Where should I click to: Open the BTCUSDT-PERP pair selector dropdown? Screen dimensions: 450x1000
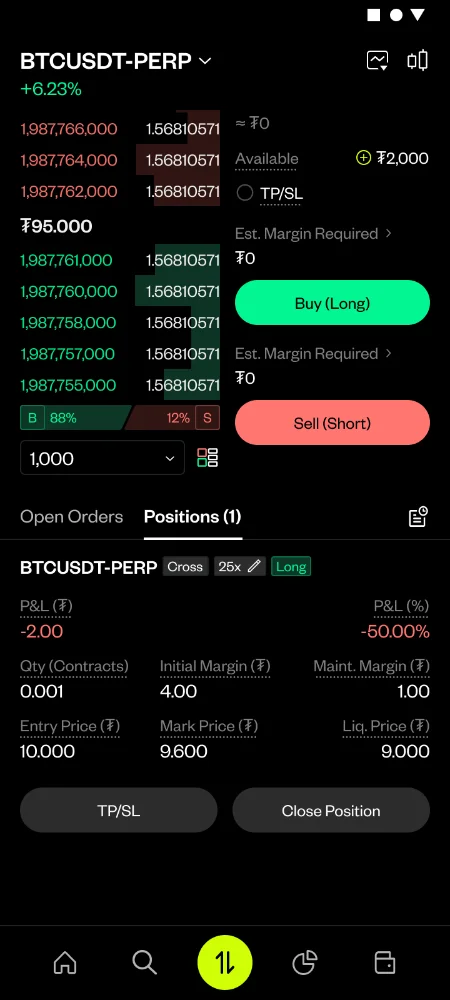[116, 61]
